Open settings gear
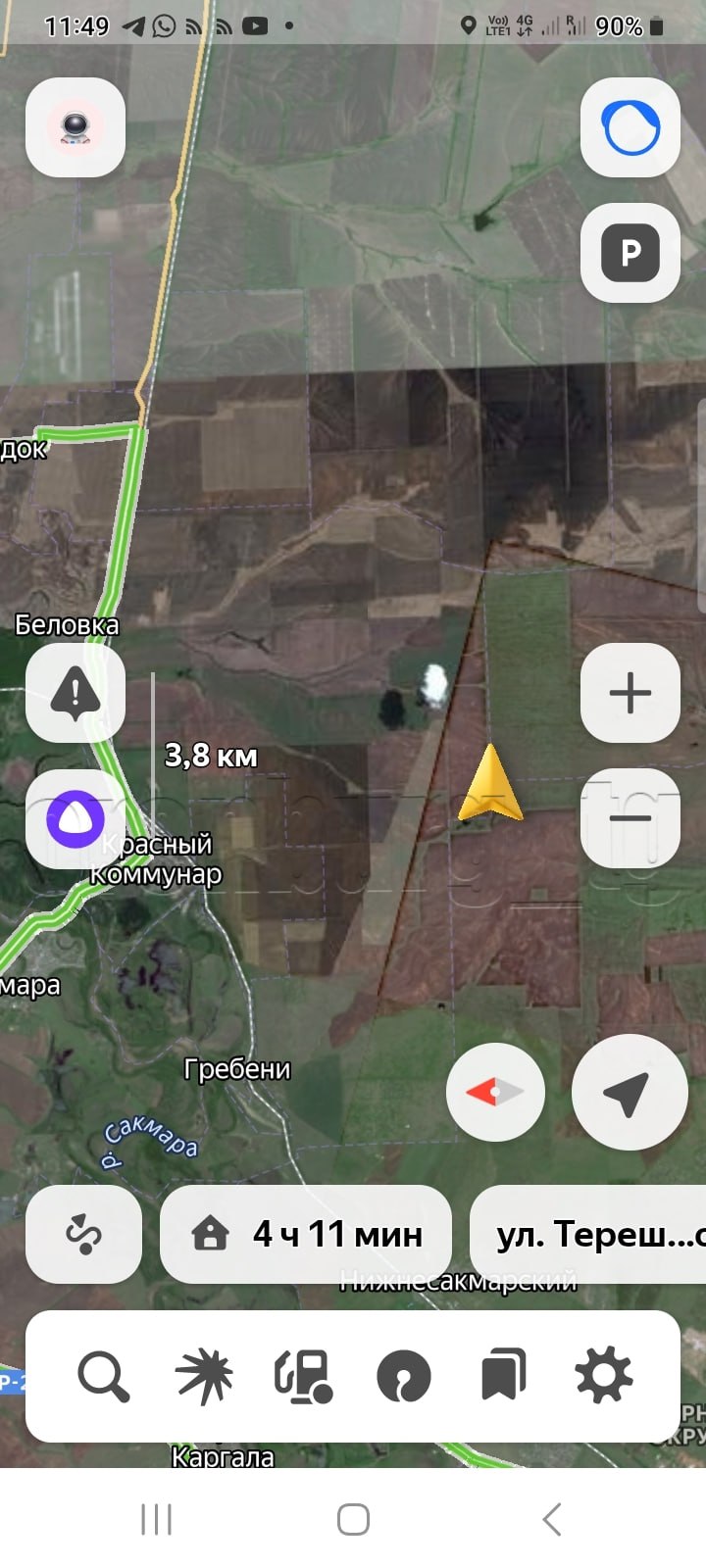706x1568 pixels. point(603,1376)
